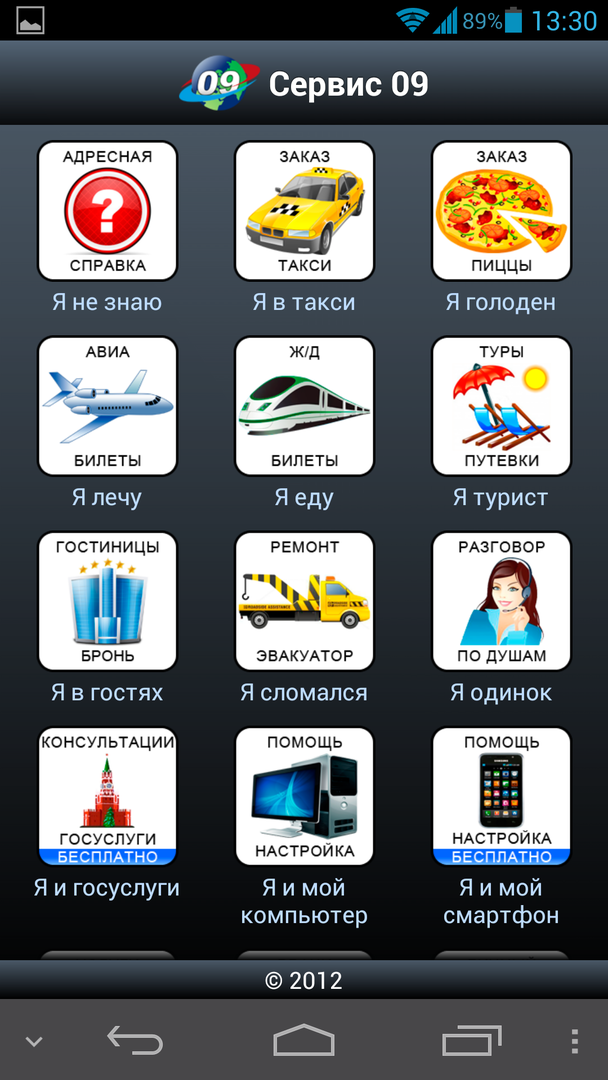Open the system overflow menu dots
Viewport: 608px width, 1080px height.
(x=574, y=1041)
